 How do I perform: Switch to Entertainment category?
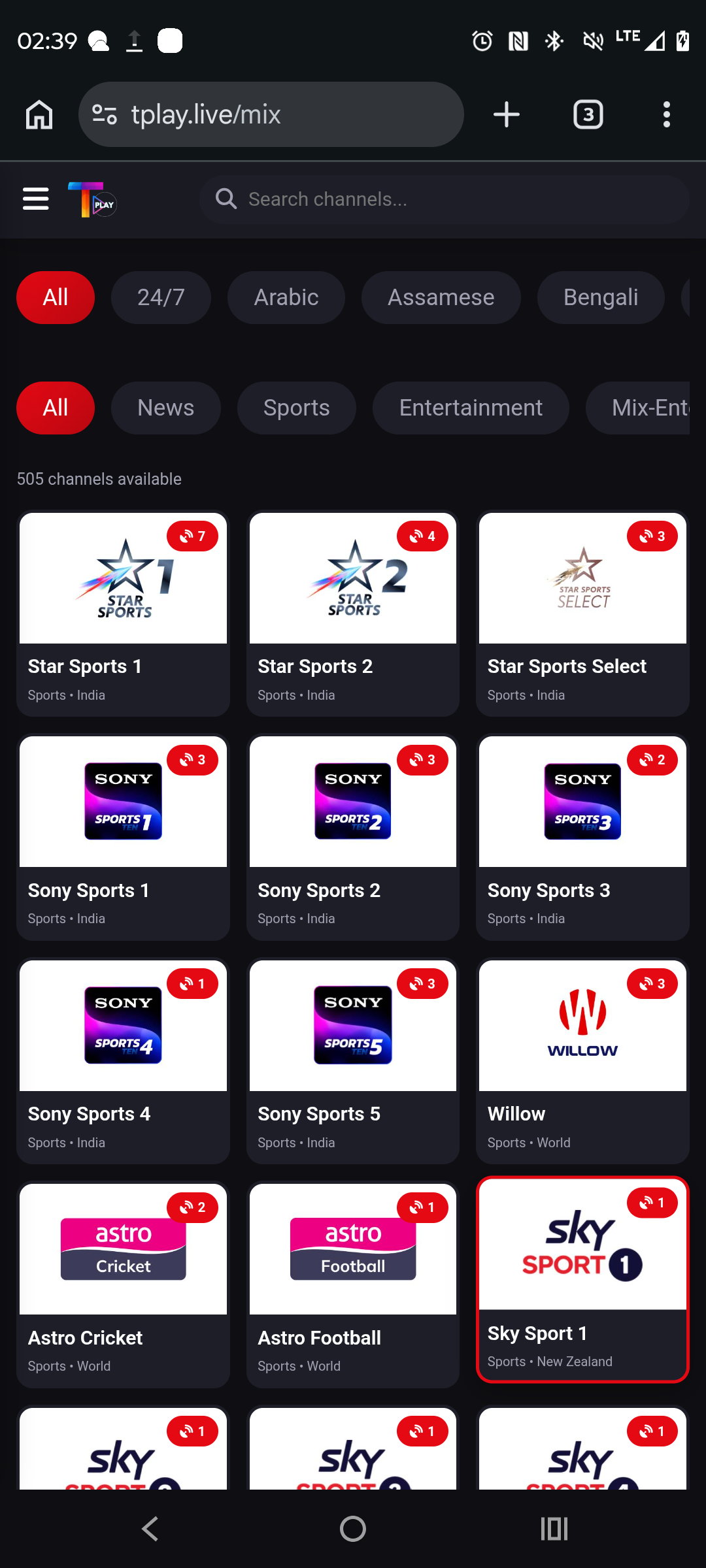(470, 408)
